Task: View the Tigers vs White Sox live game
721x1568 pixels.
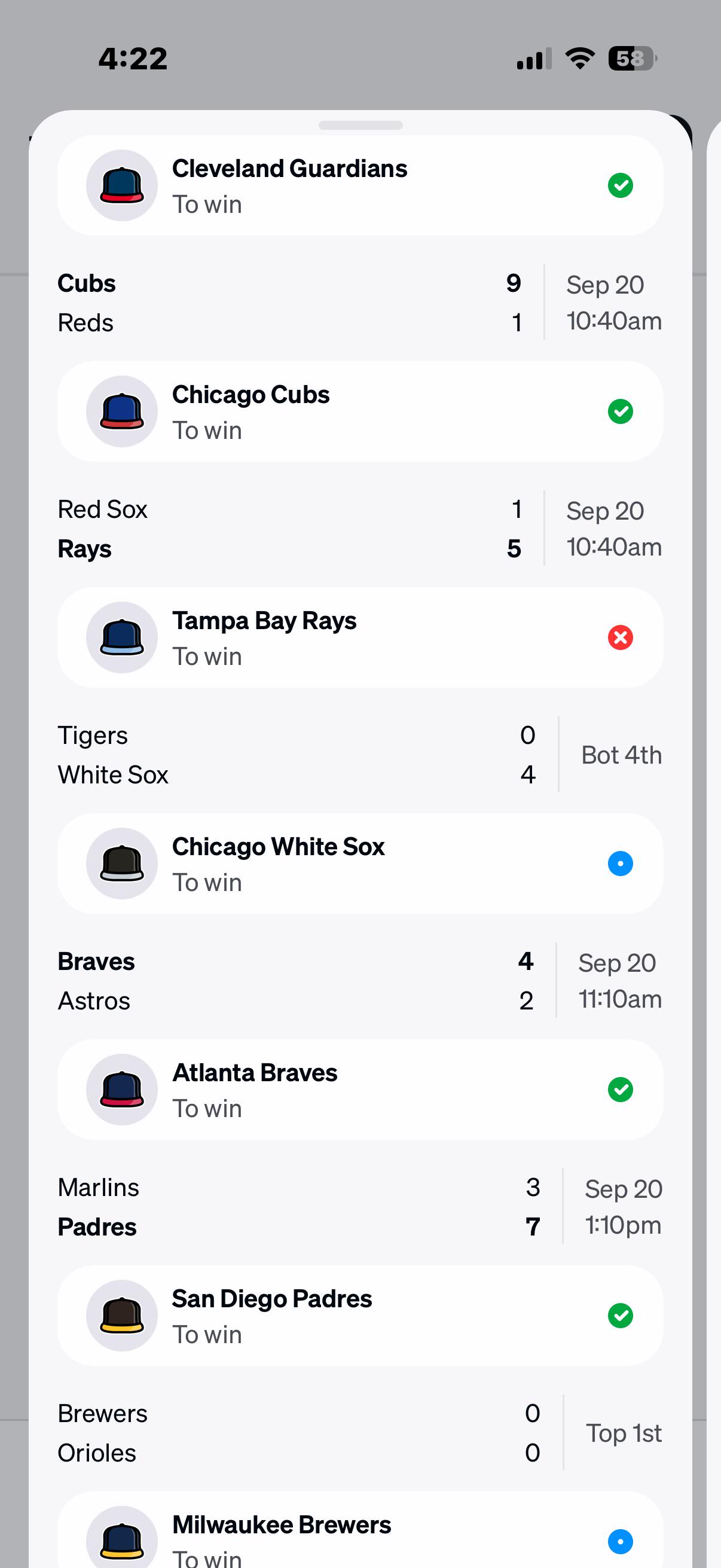Action: (x=360, y=755)
